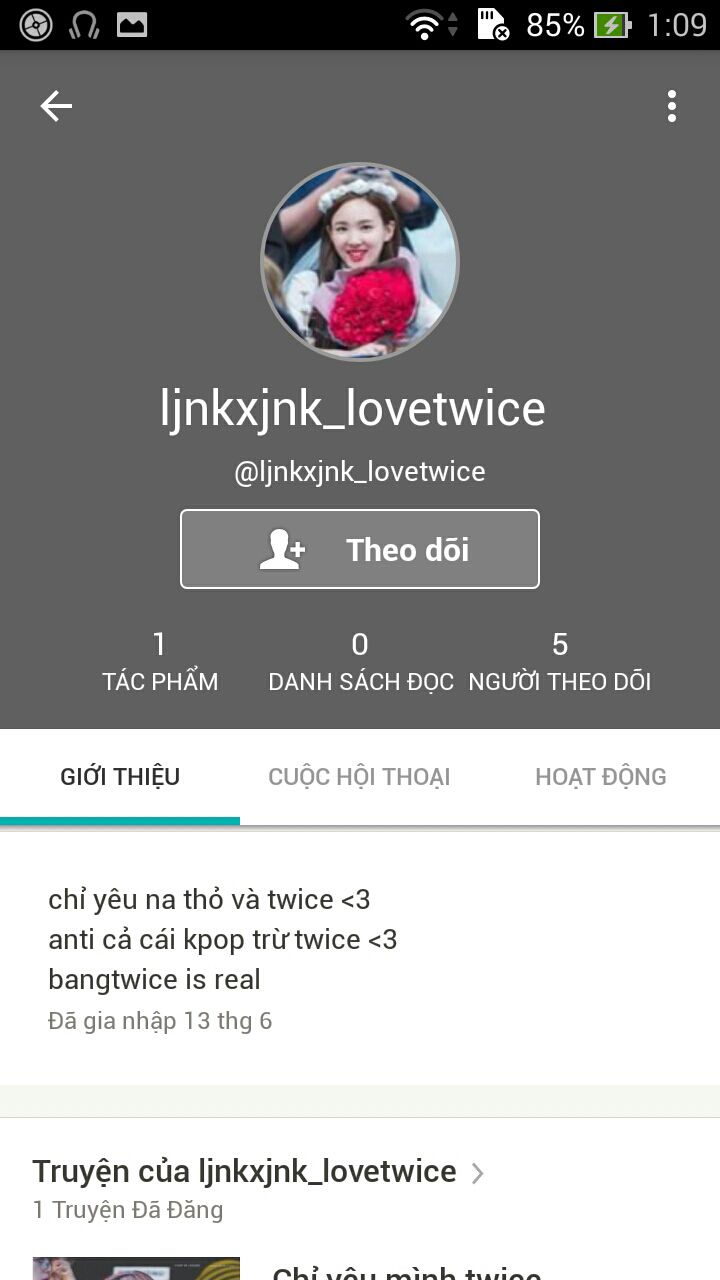Switch to the Hoạt động tab
Image resolution: width=720 pixels, height=1280 pixels.
[600, 777]
